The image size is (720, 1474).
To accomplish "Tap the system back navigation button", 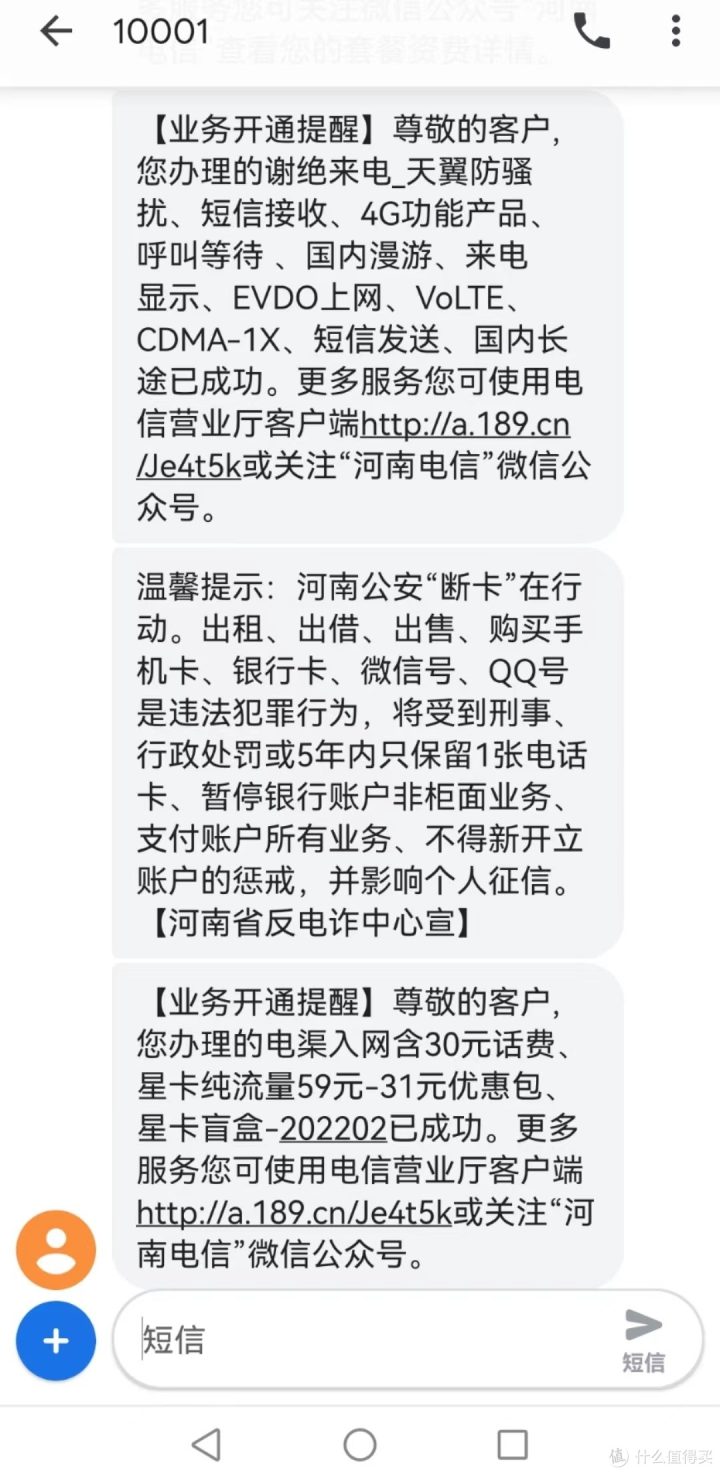I will [x=206, y=1444].
